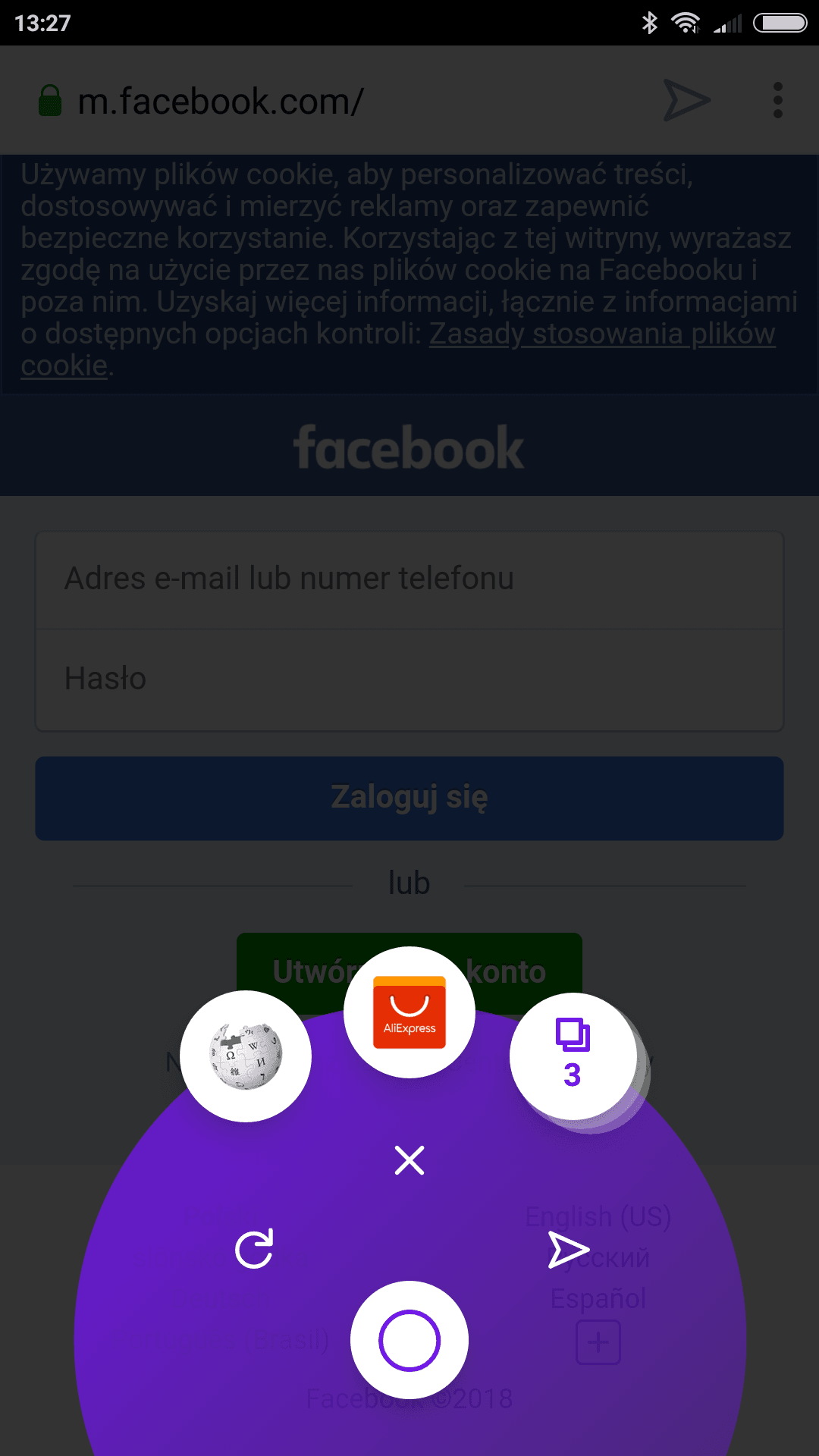Open the tabs bubble showing 3
The height and width of the screenshot is (1456, 819).
(x=573, y=1056)
